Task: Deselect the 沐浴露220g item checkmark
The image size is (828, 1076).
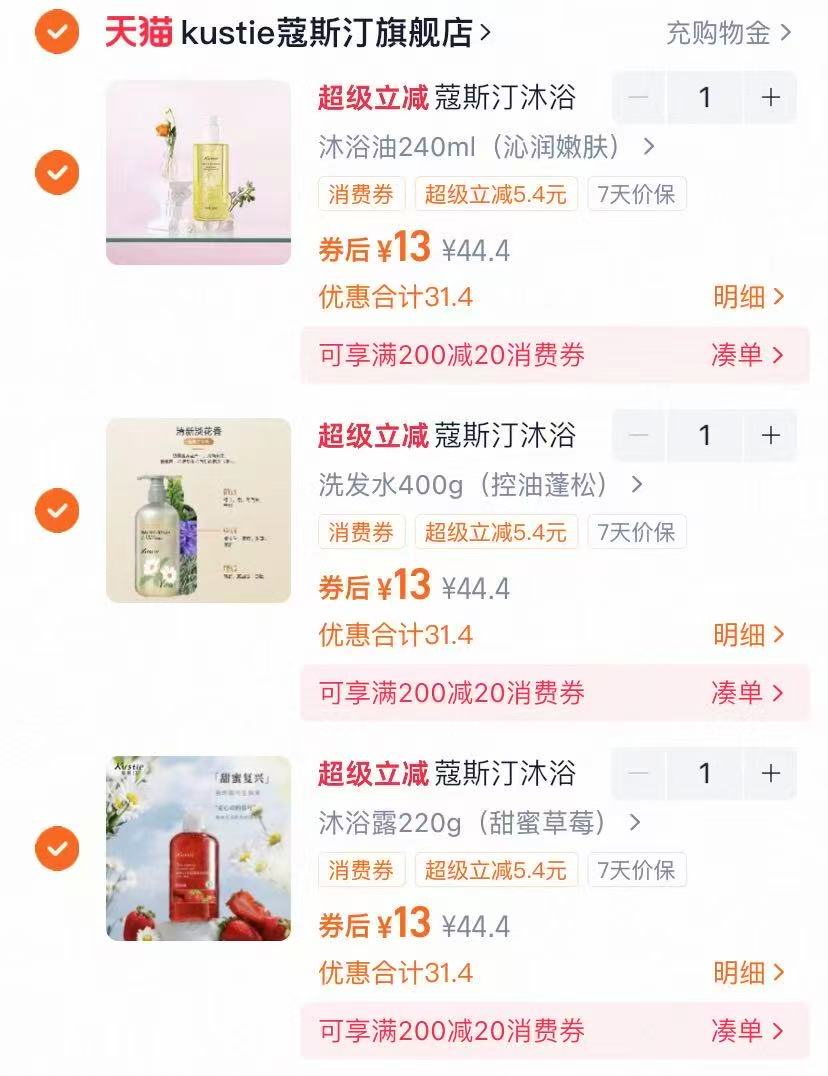Action: [x=57, y=847]
